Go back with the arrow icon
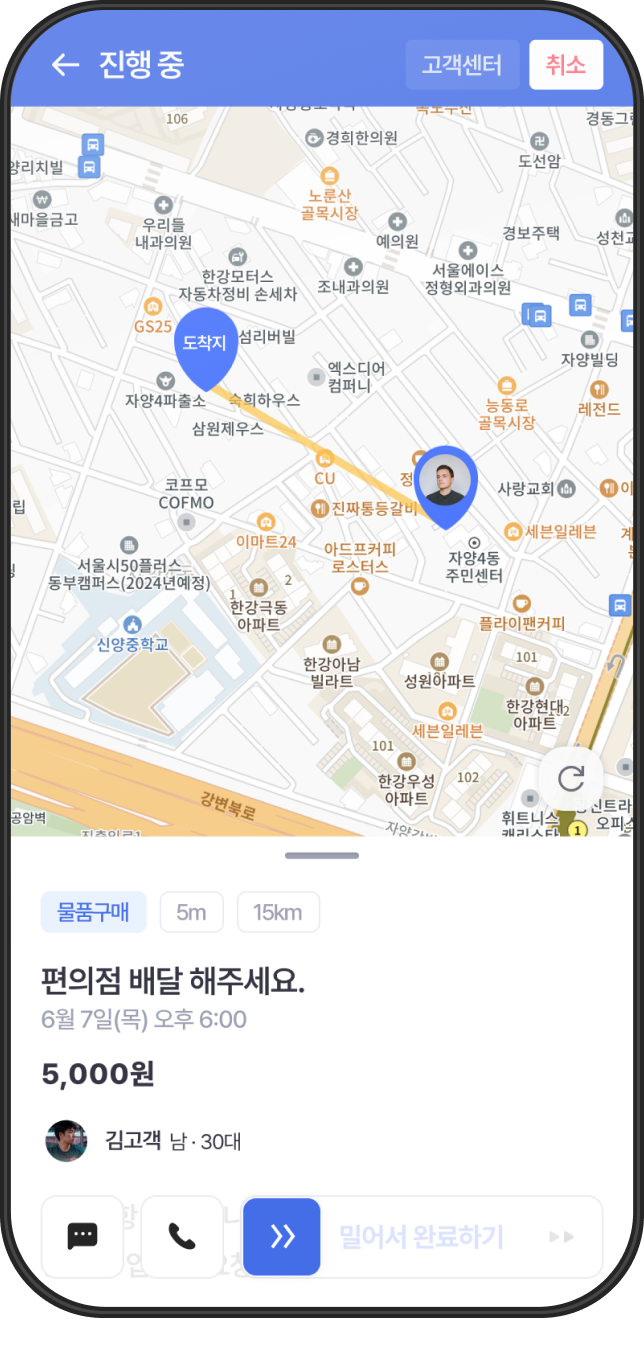 coord(65,65)
